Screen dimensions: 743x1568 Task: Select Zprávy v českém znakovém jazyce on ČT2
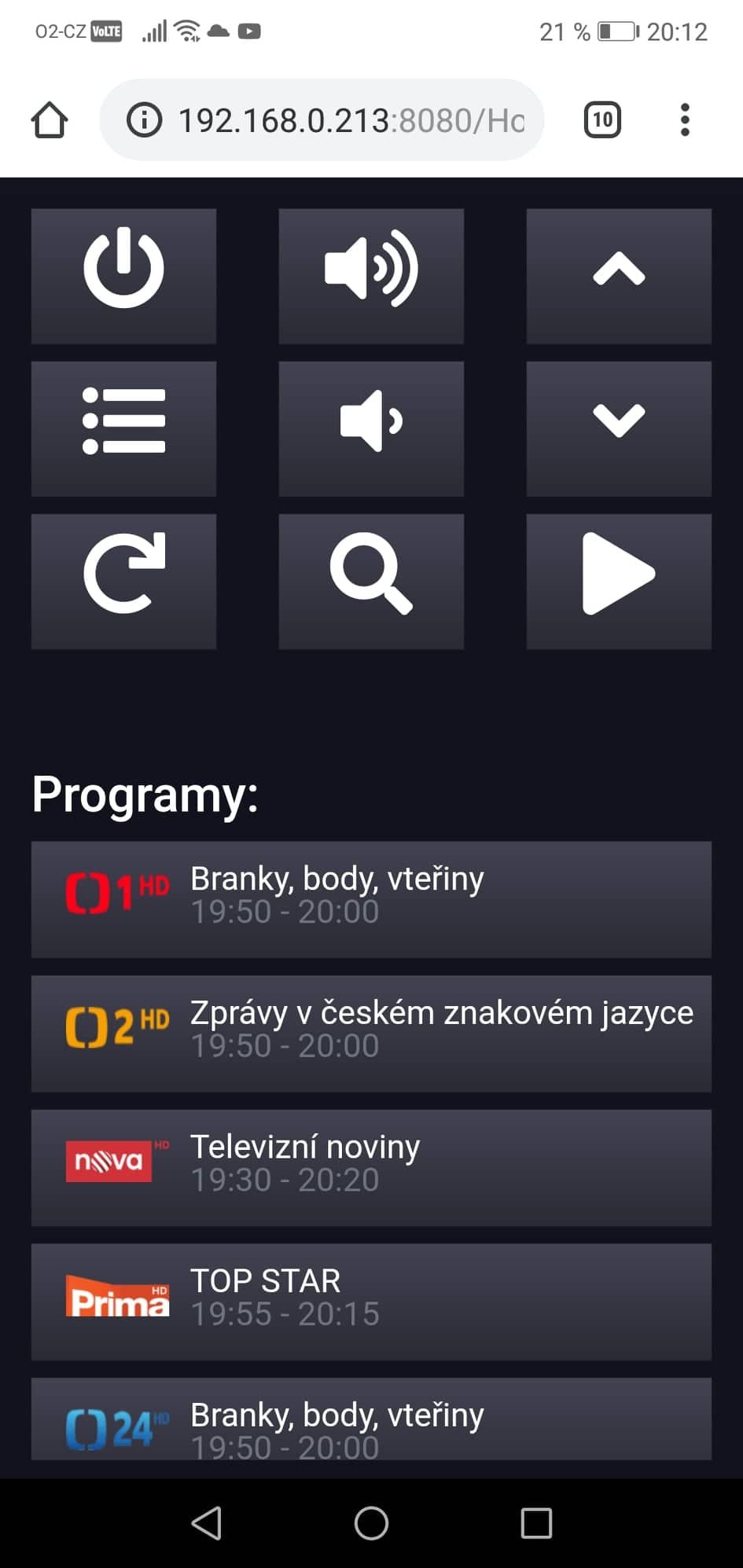pyautogui.click(x=371, y=1034)
